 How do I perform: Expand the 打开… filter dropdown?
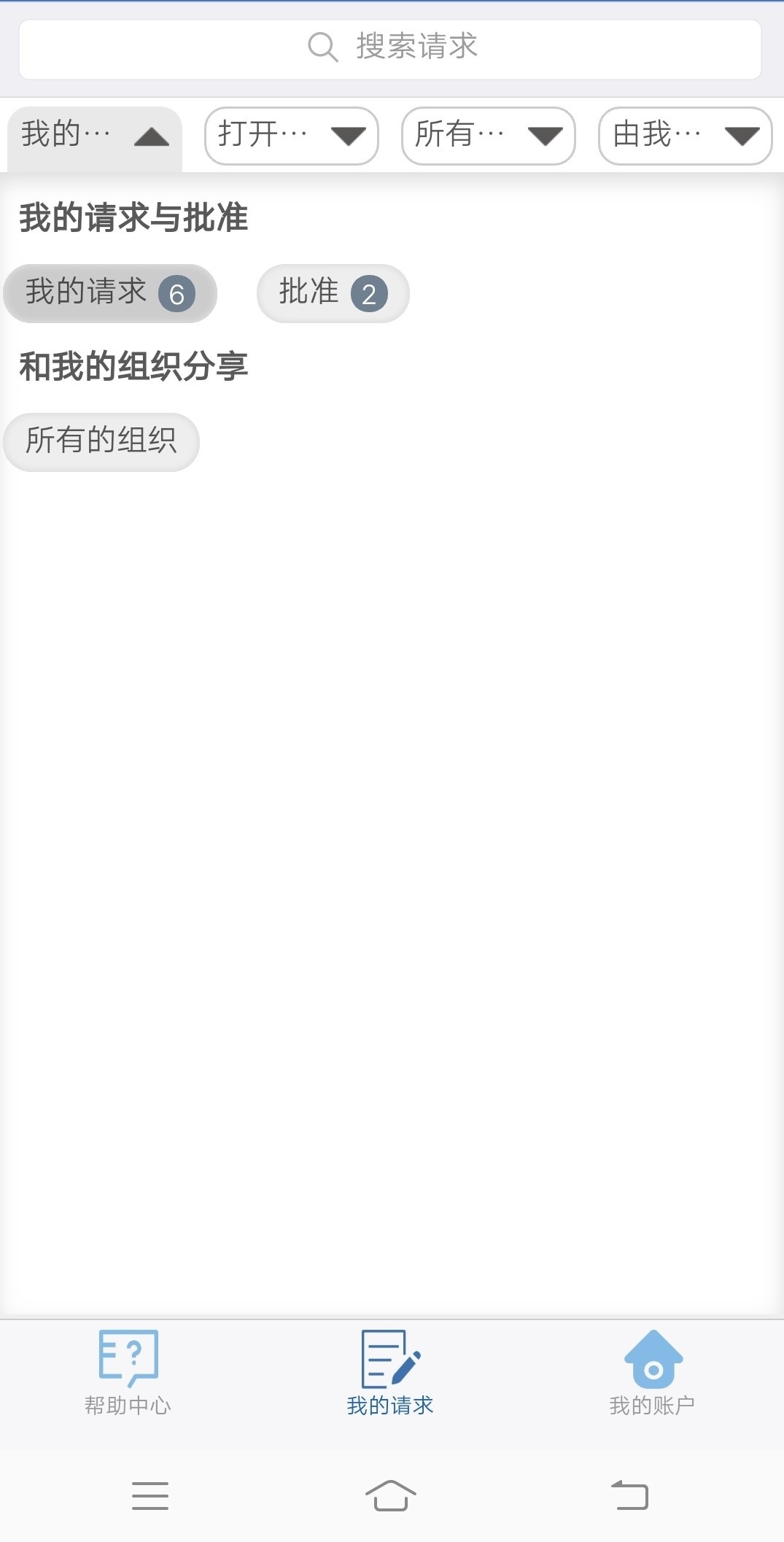point(291,136)
